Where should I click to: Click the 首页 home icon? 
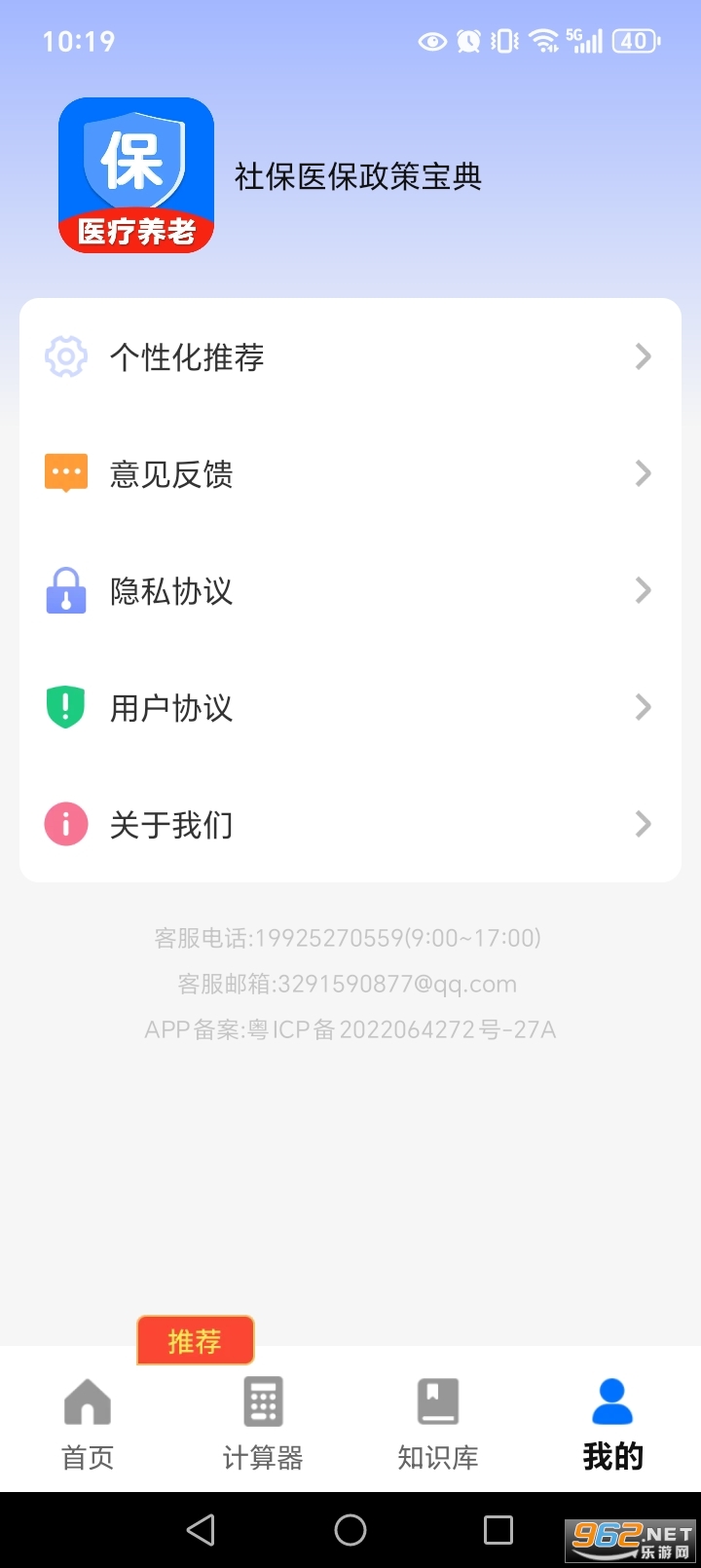(x=87, y=1401)
